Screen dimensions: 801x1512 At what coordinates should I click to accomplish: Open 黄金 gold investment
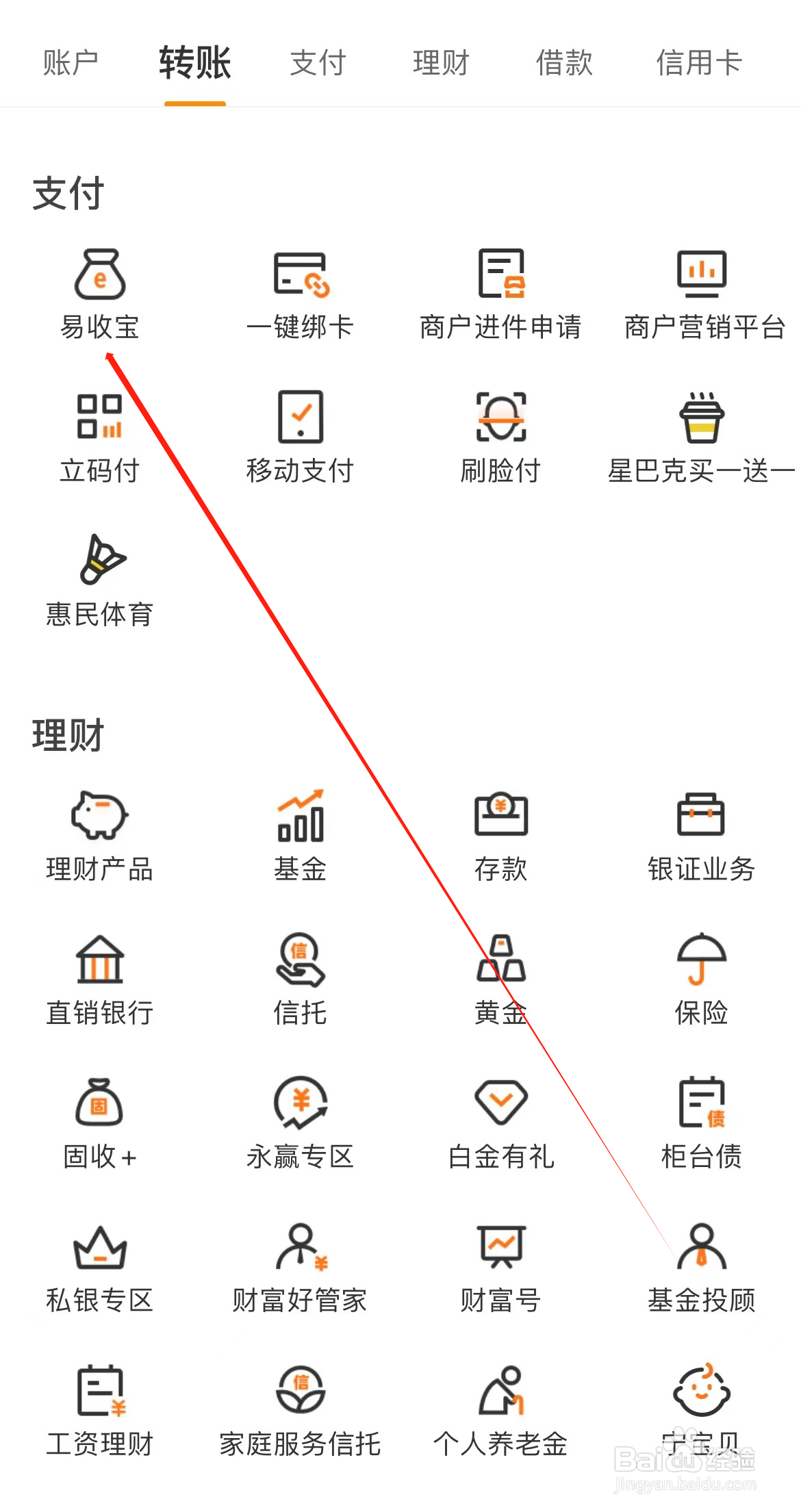501,979
